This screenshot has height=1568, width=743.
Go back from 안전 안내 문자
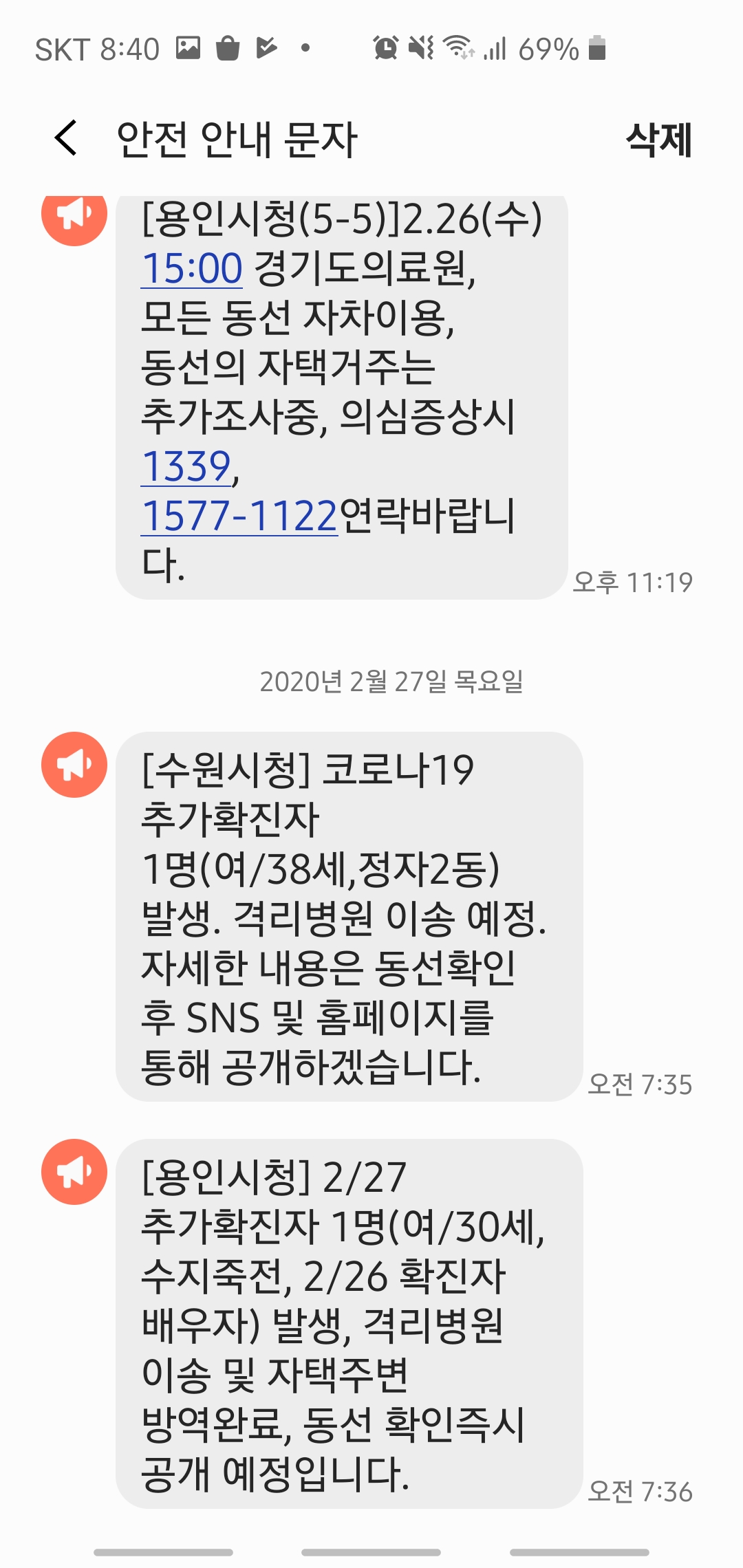click(x=67, y=138)
